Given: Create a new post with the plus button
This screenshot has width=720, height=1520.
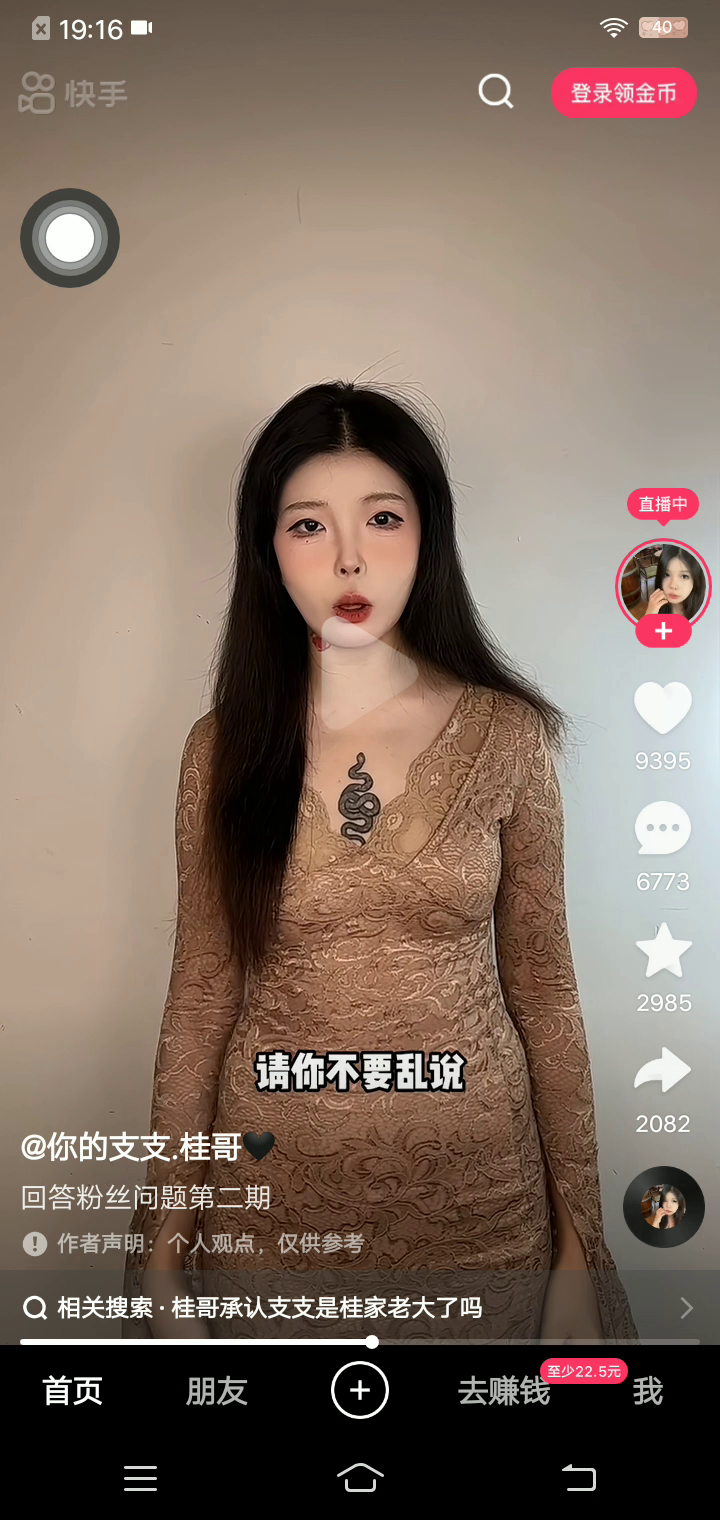Looking at the screenshot, I should point(360,1390).
